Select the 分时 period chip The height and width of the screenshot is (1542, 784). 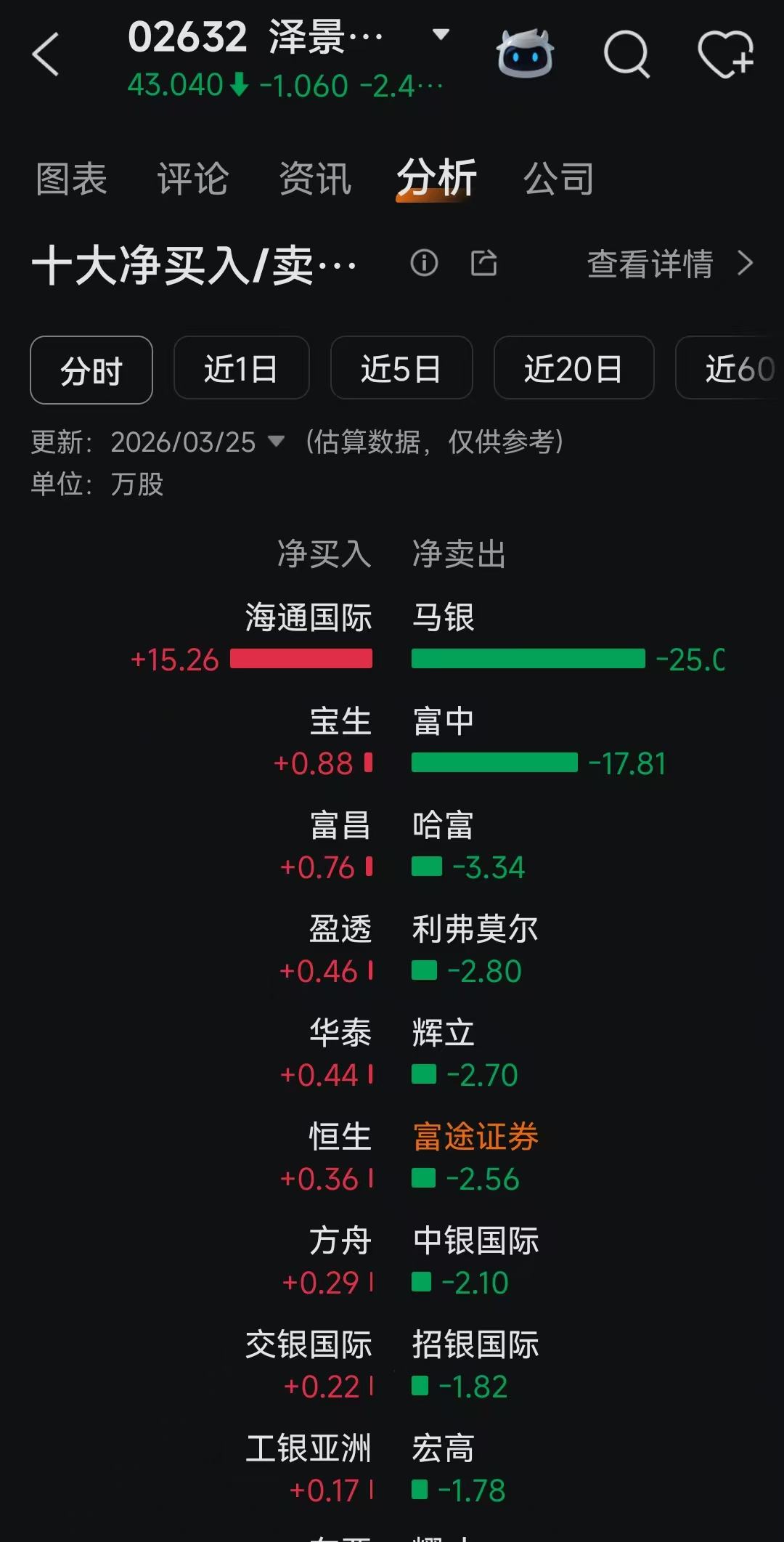point(91,370)
